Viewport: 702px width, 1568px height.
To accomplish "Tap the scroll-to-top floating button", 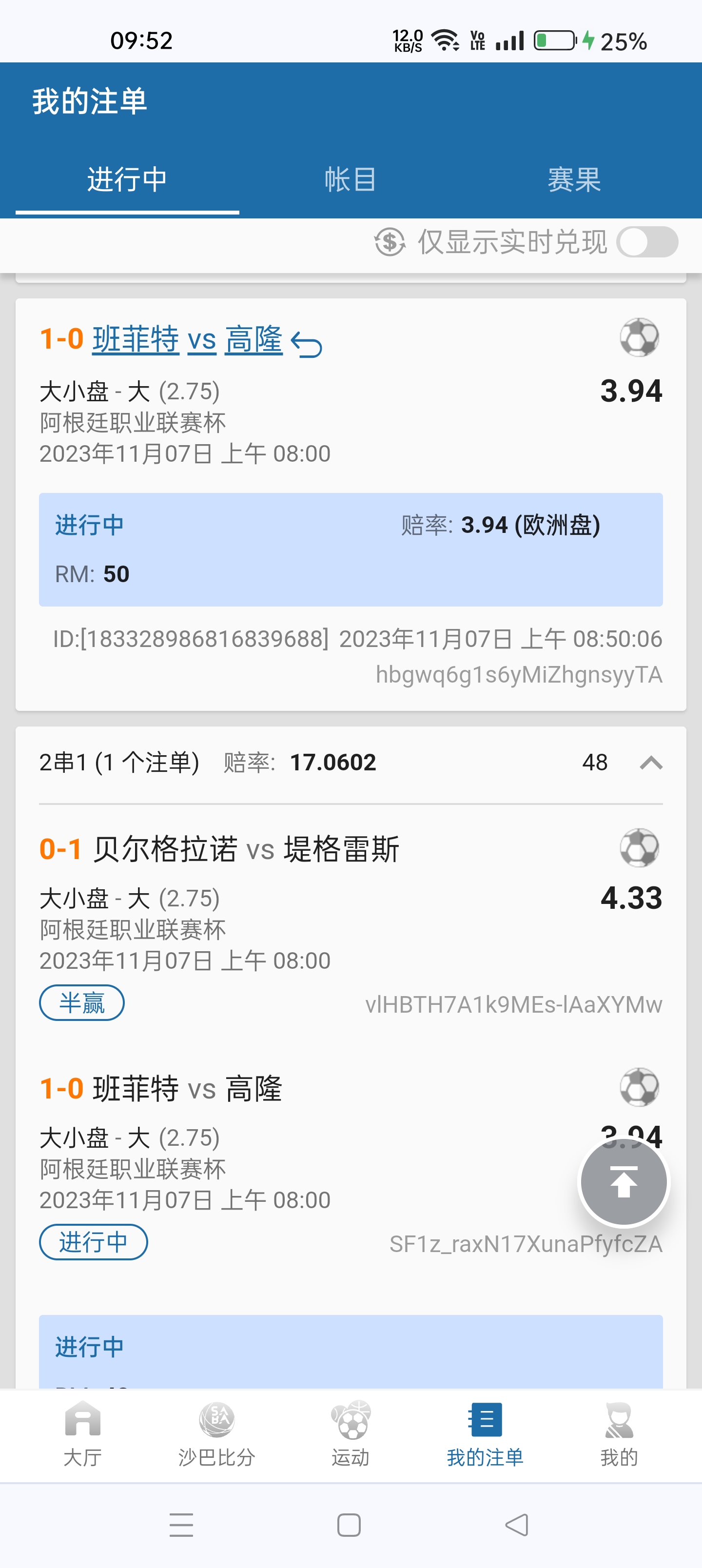I will (x=624, y=1182).
